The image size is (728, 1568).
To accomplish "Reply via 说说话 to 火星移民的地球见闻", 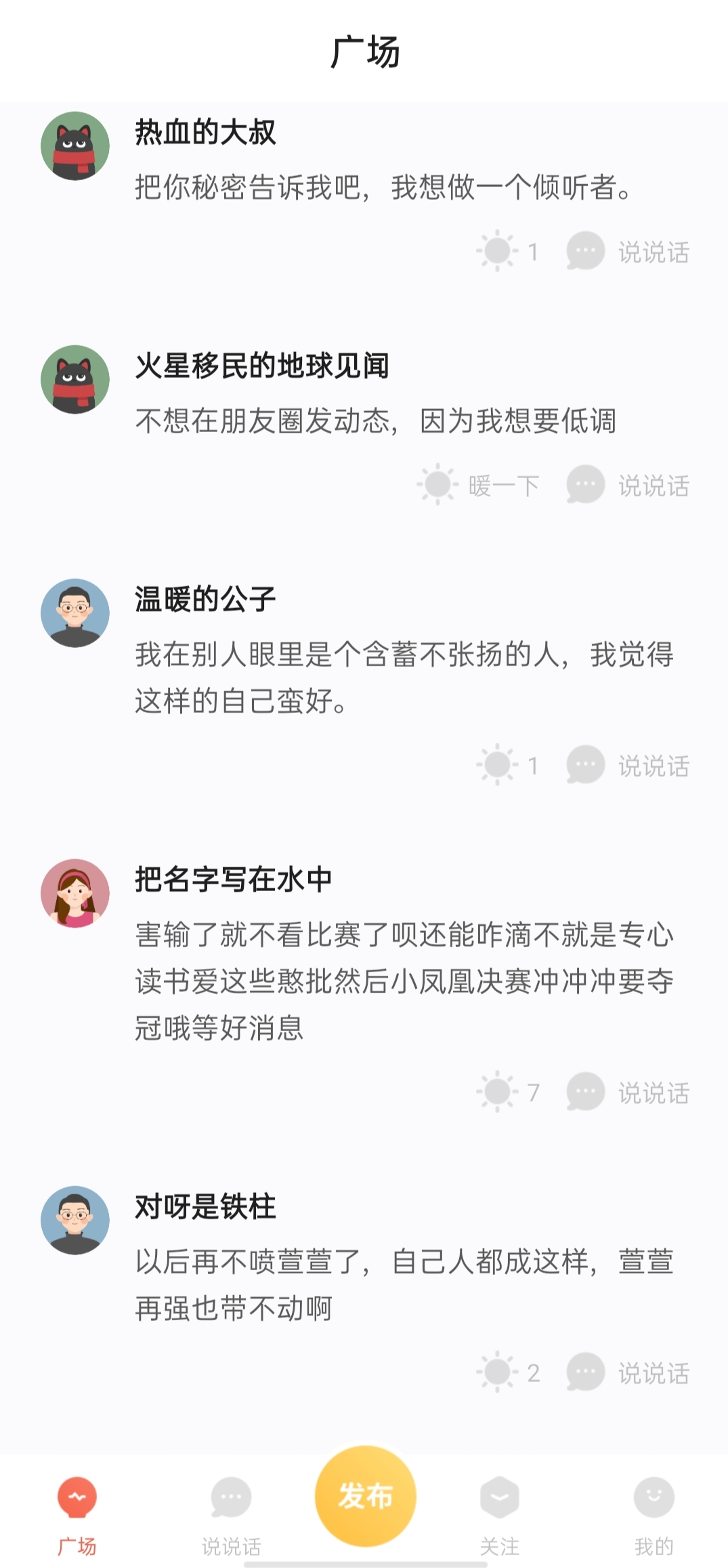I will tap(628, 485).
